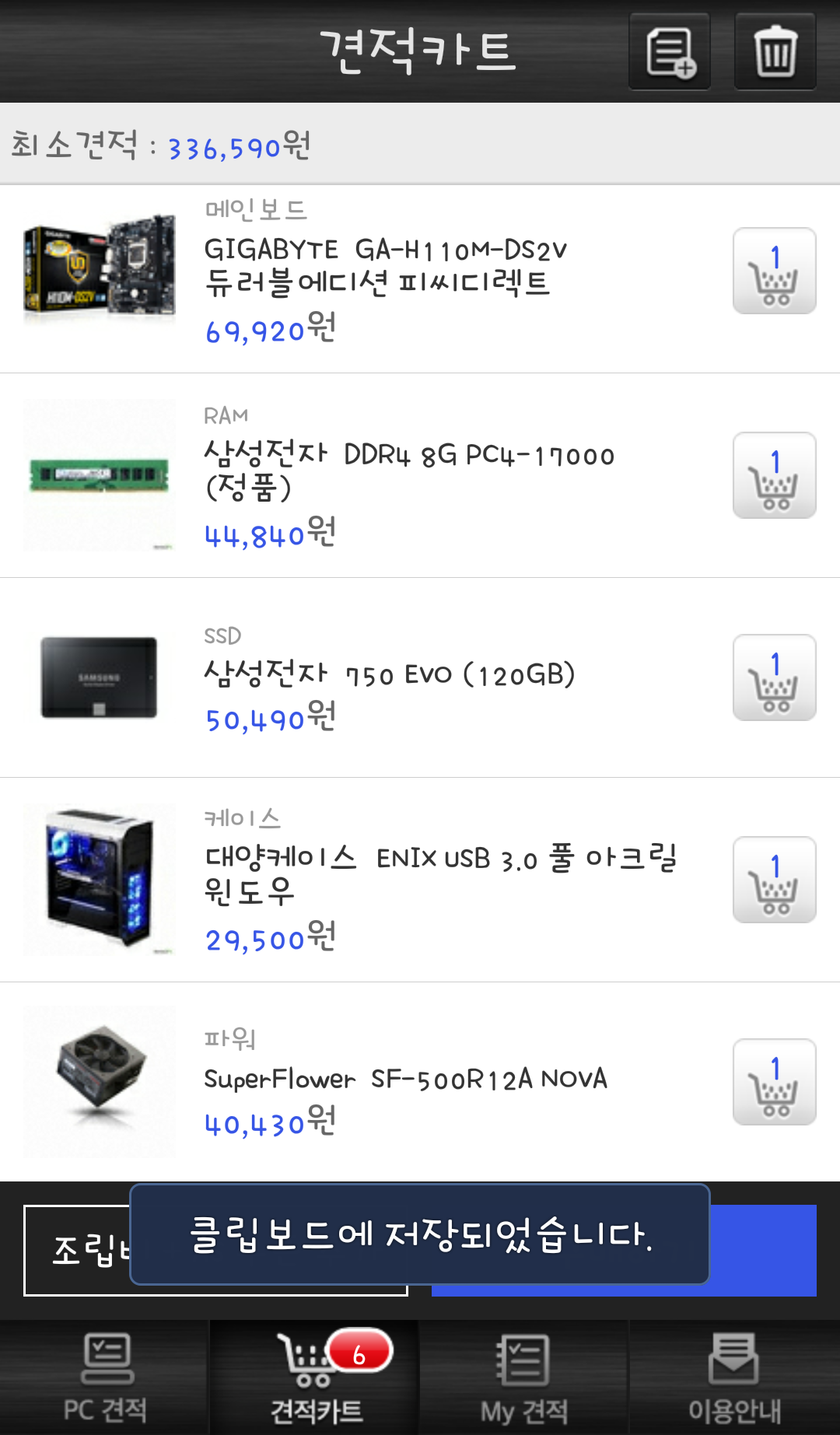840x1435 pixels.
Task: Tap the blue button beside the 조립 button
Action: [762, 1251]
